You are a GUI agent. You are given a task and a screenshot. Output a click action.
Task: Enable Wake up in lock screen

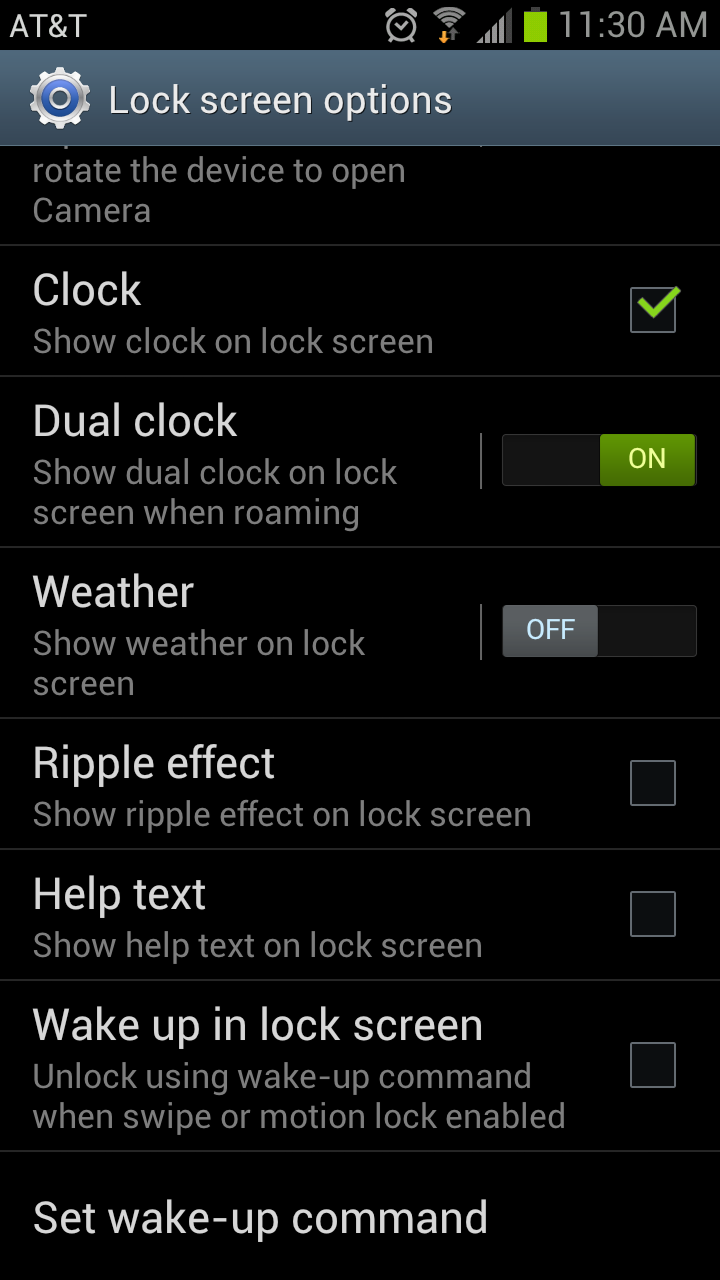653,1065
